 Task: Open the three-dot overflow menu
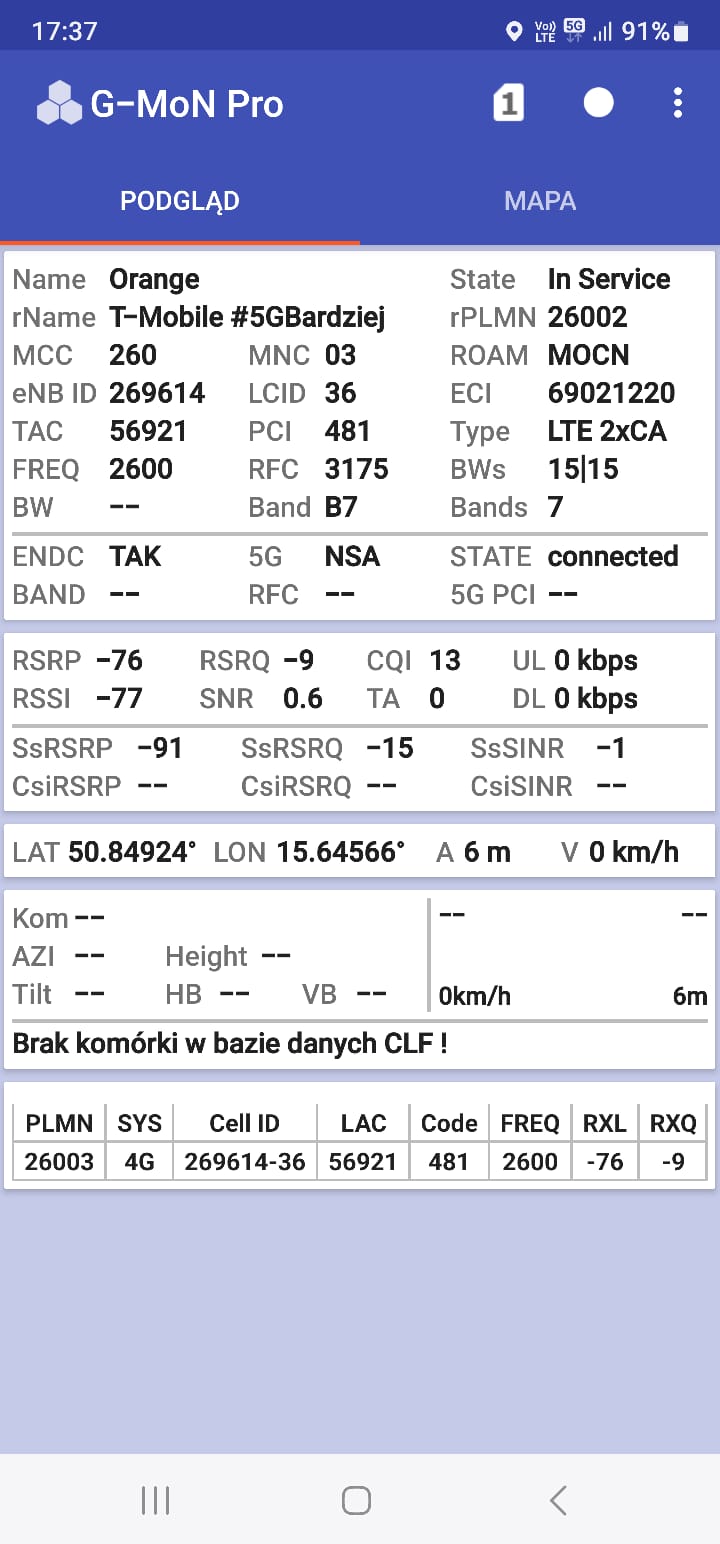(678, 103)
